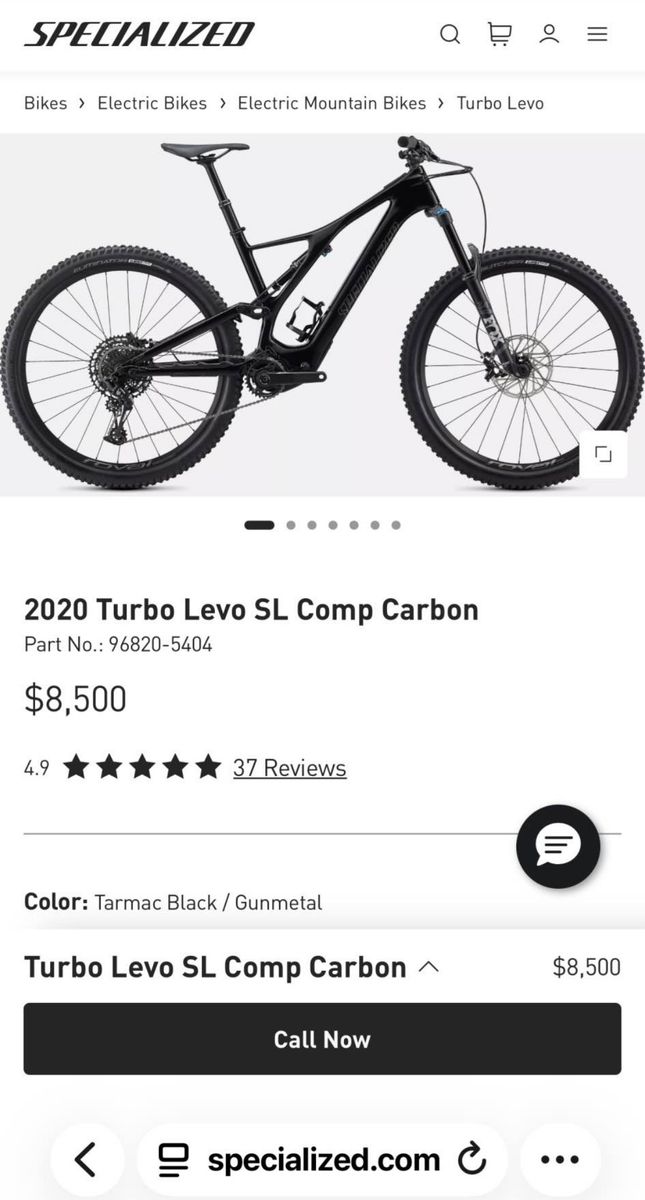Go back in the browser
The image size is (645, 1200).
point(86,1160)
